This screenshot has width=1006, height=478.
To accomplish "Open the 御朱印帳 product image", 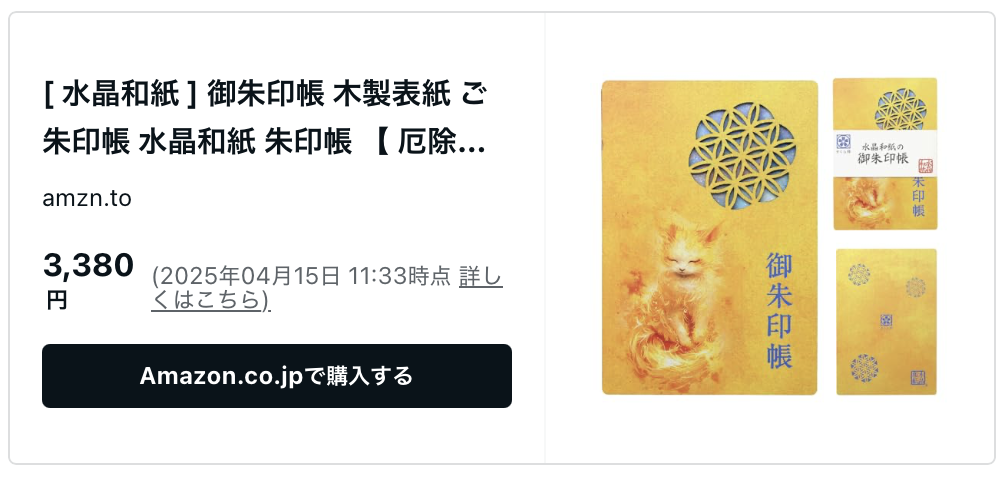I will [769, 238].
